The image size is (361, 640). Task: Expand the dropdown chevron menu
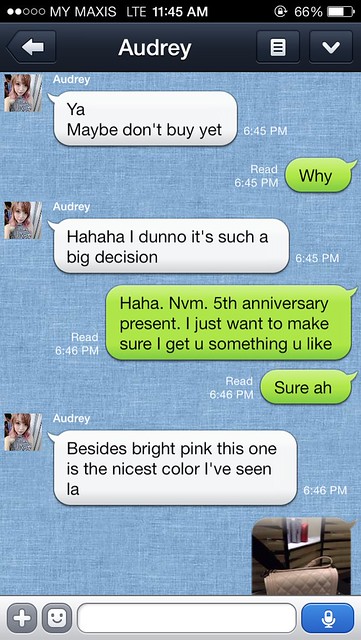[331, 47]
